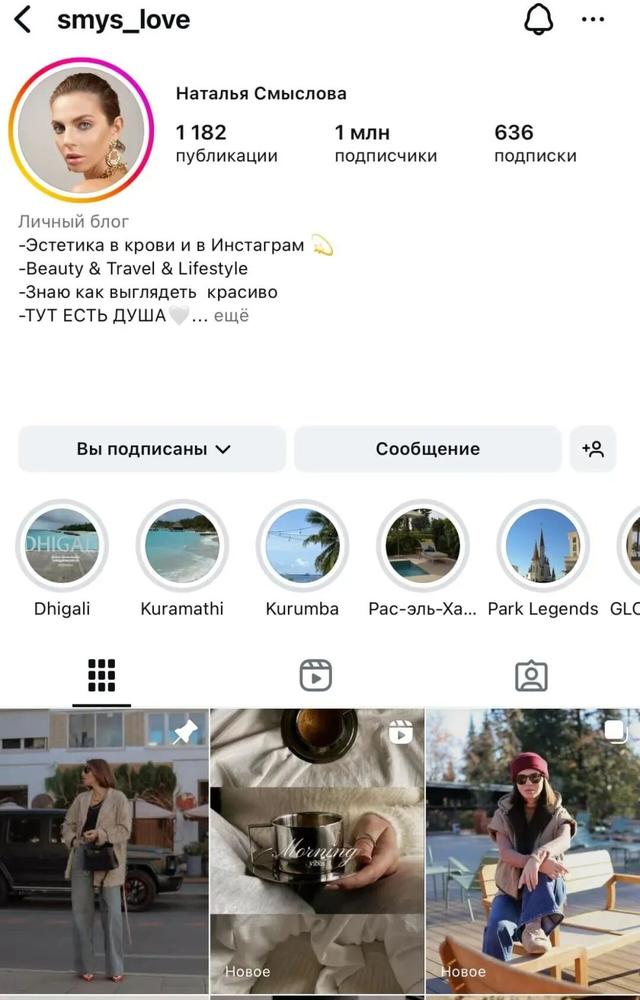Switch to the tagged photos tab

pos(531,676)
